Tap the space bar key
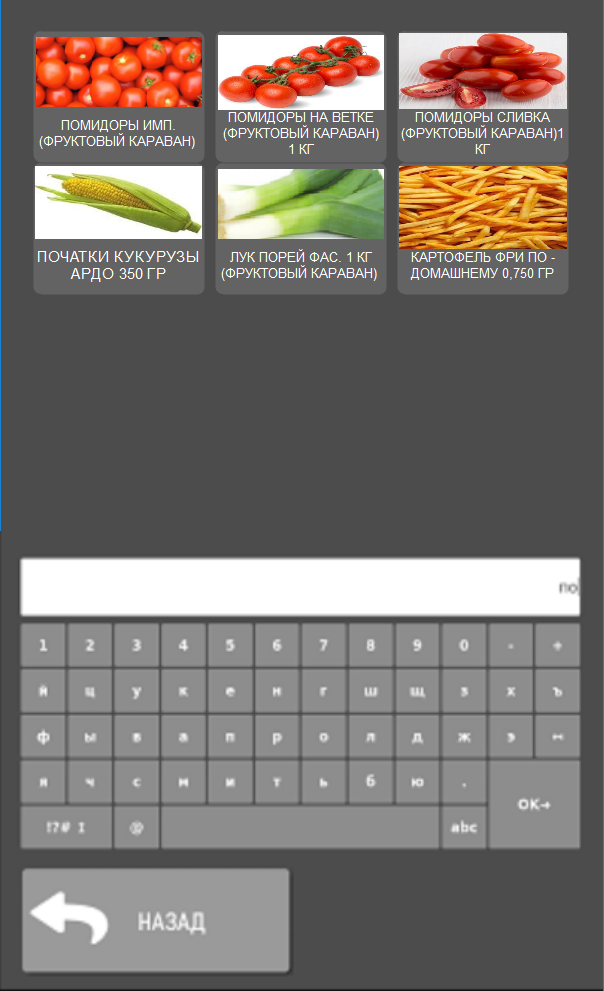Screen dimensions: 604x991 pyautogui.click(x=300, y=828)
